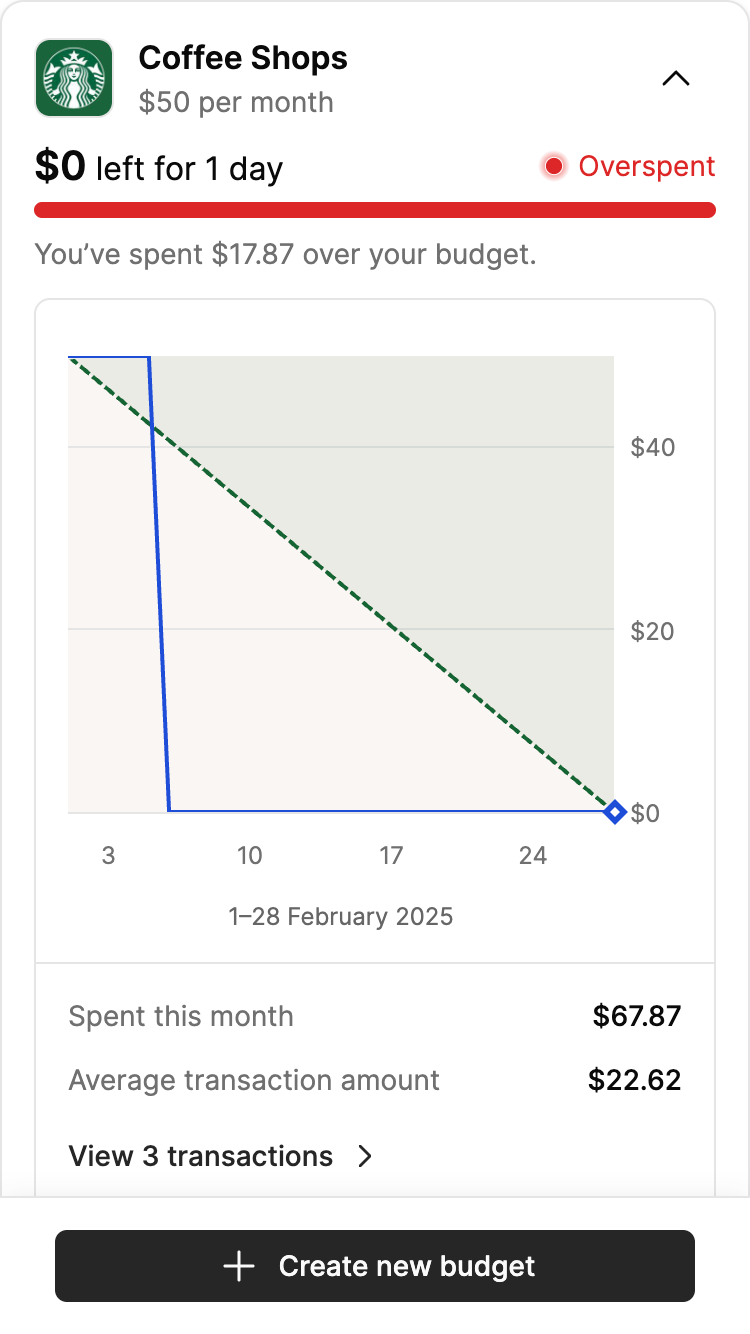This screenshot has height=1334, width=750.
Task: Click the $40 axis label on the chart
Action: point(651,447)
